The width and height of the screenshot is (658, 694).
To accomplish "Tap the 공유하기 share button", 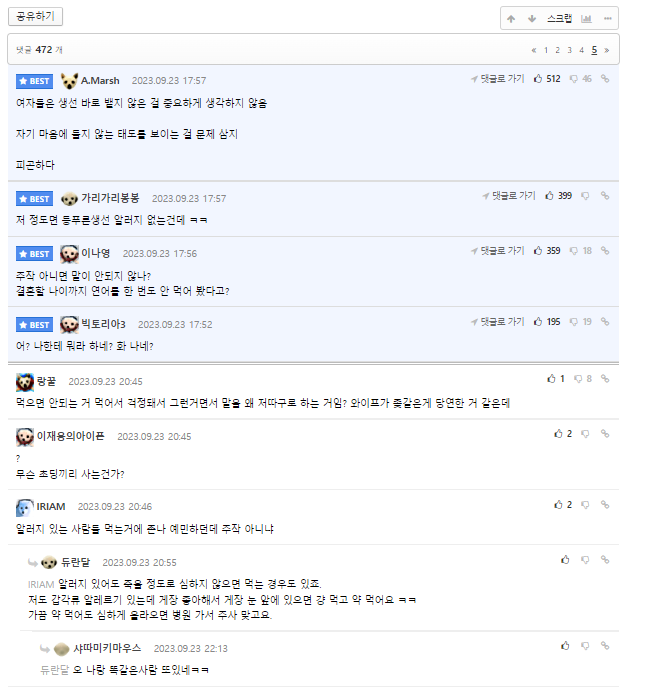I will pos(36,16).
